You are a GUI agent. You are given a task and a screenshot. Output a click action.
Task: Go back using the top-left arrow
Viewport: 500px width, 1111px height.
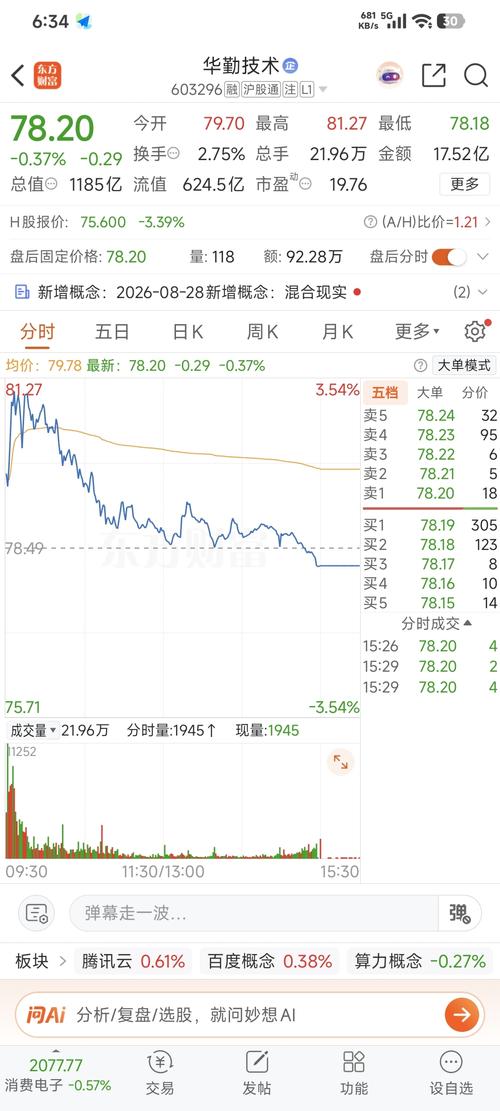(18, 75)
